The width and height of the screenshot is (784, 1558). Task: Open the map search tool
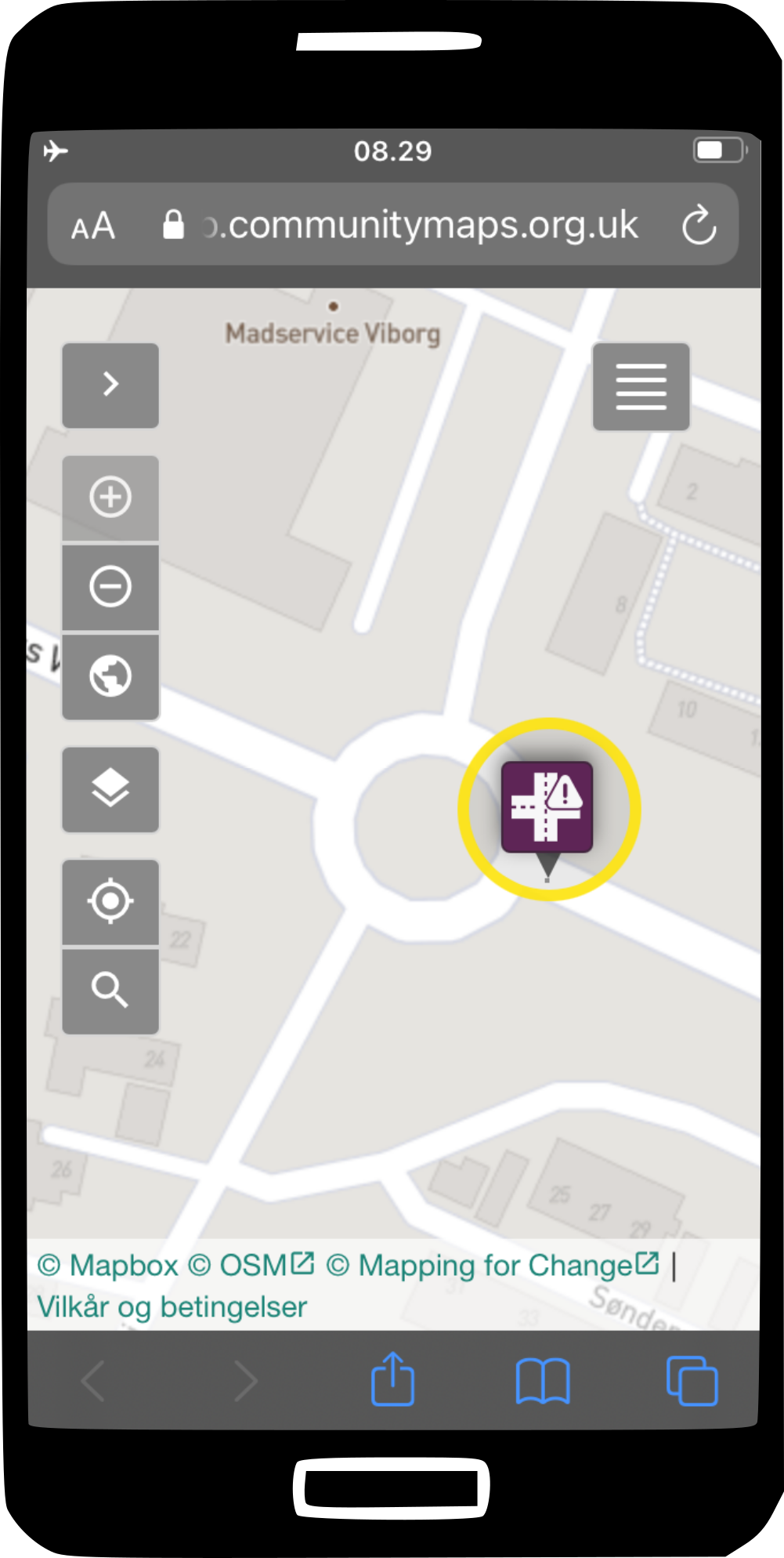[110, 991]
